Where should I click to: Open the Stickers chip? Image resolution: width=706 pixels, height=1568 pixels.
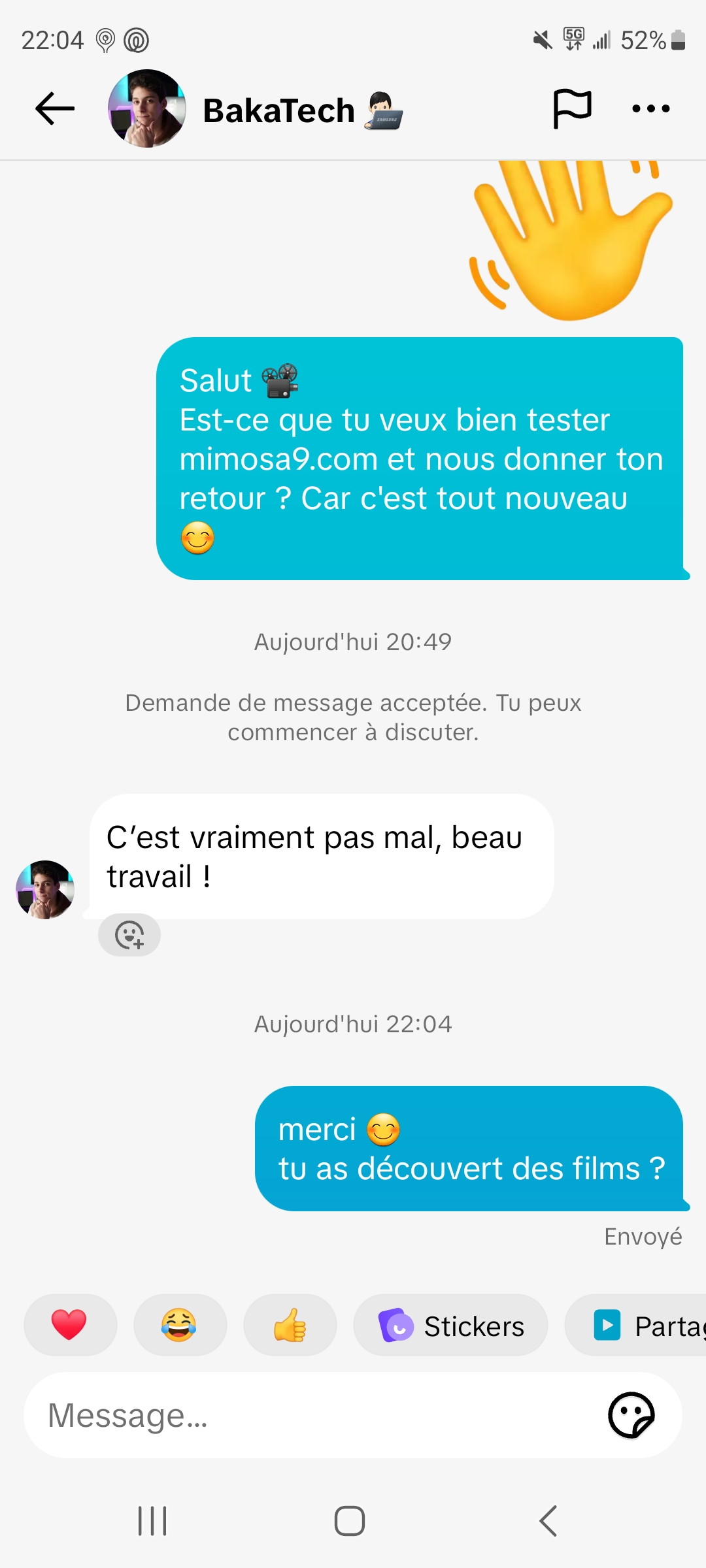tap(451, 1326)
